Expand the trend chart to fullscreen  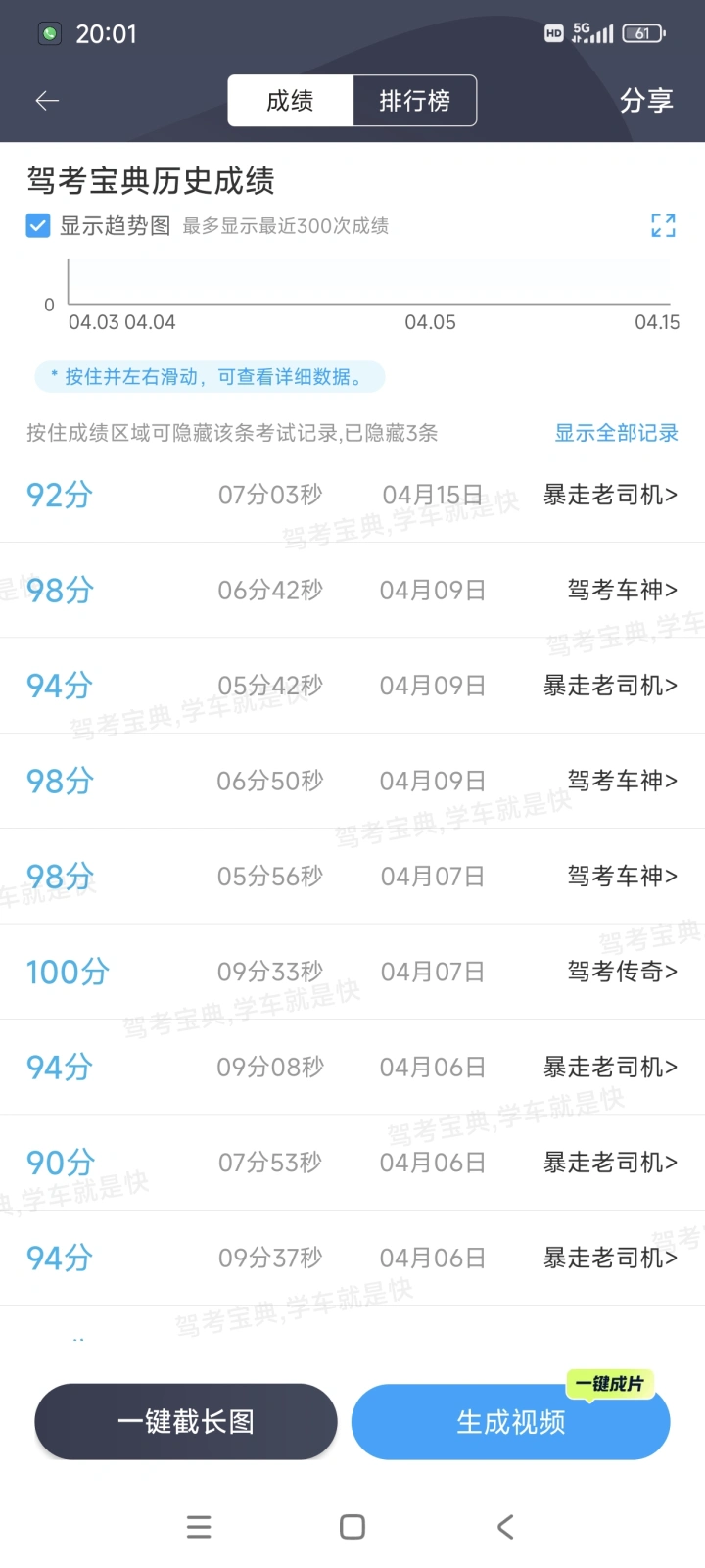point(664,226)
